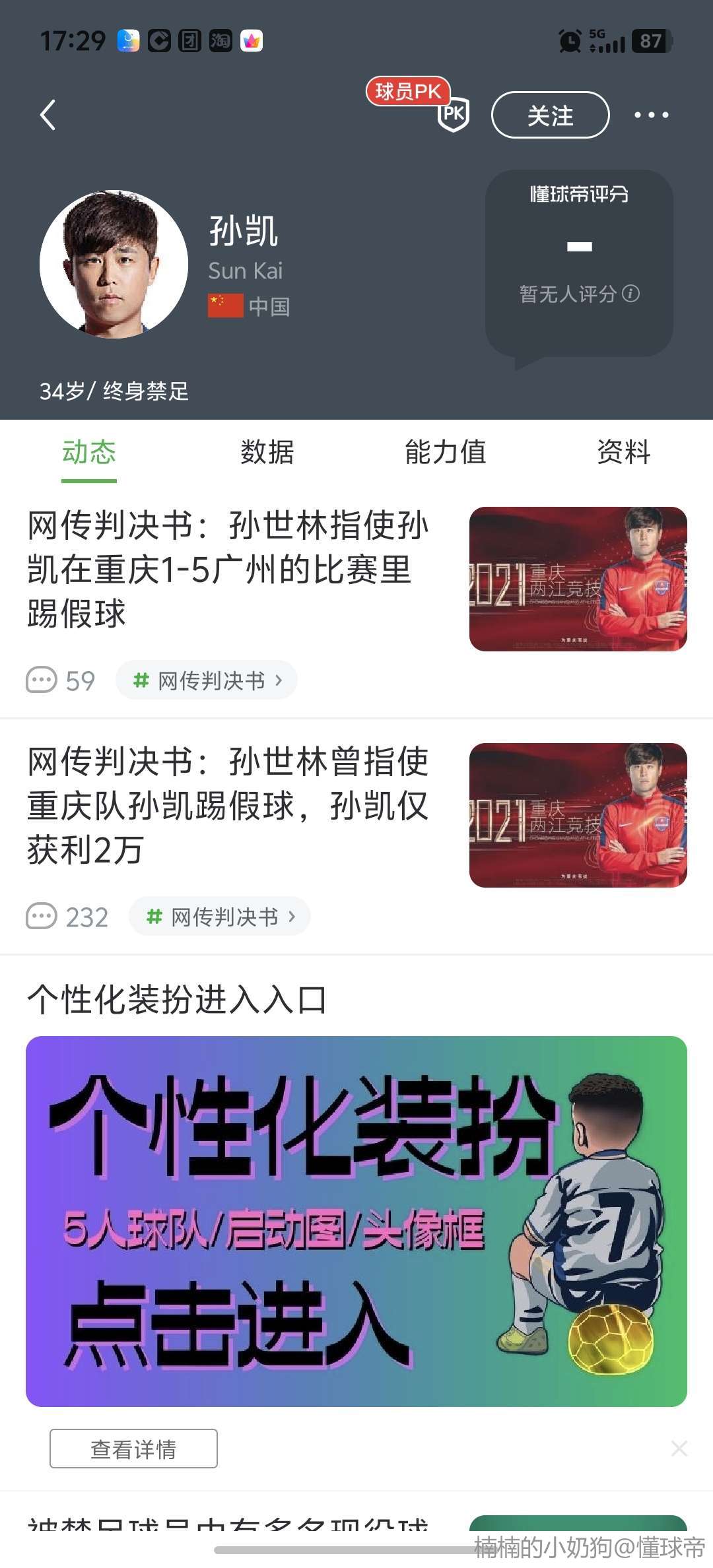
Task: Open the 网传判决书 topic chip beside 59 comments
Action: tap(207, 680)
